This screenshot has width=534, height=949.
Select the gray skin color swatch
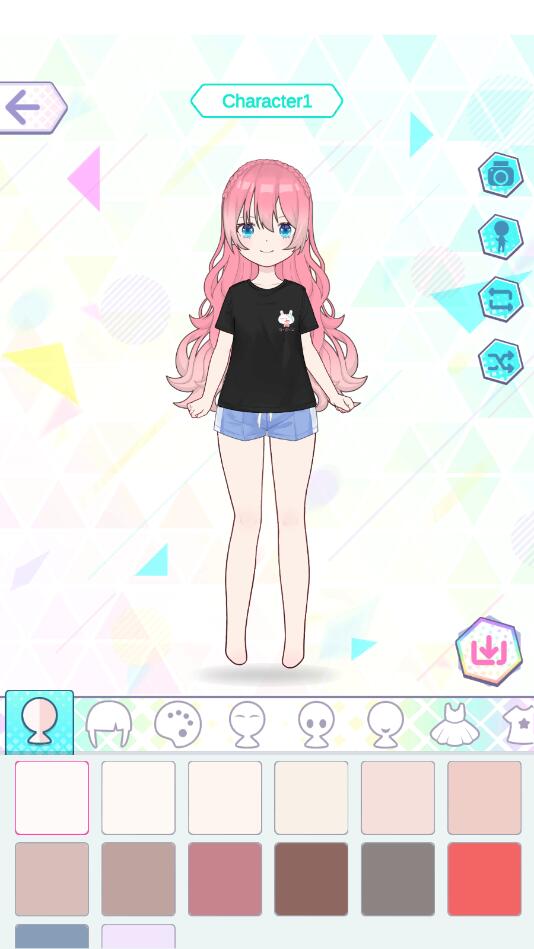point(398,879)
